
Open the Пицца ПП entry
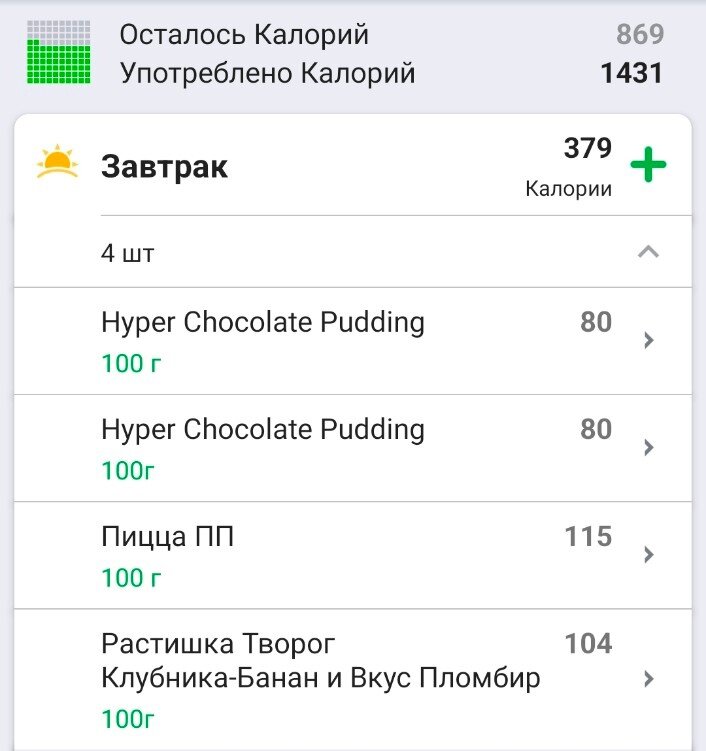pos(352,555)
